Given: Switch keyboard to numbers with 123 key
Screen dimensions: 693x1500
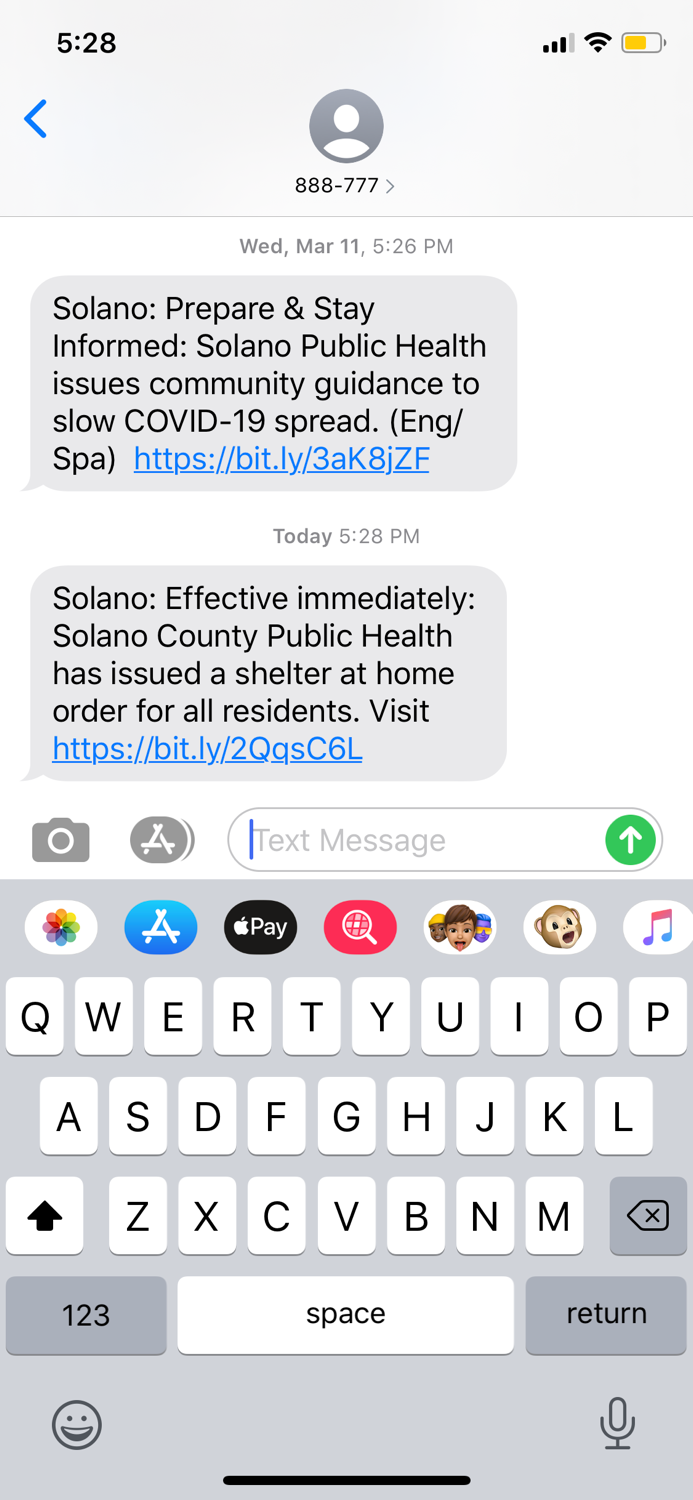Looking at the screenshot, I should 86,1314.
